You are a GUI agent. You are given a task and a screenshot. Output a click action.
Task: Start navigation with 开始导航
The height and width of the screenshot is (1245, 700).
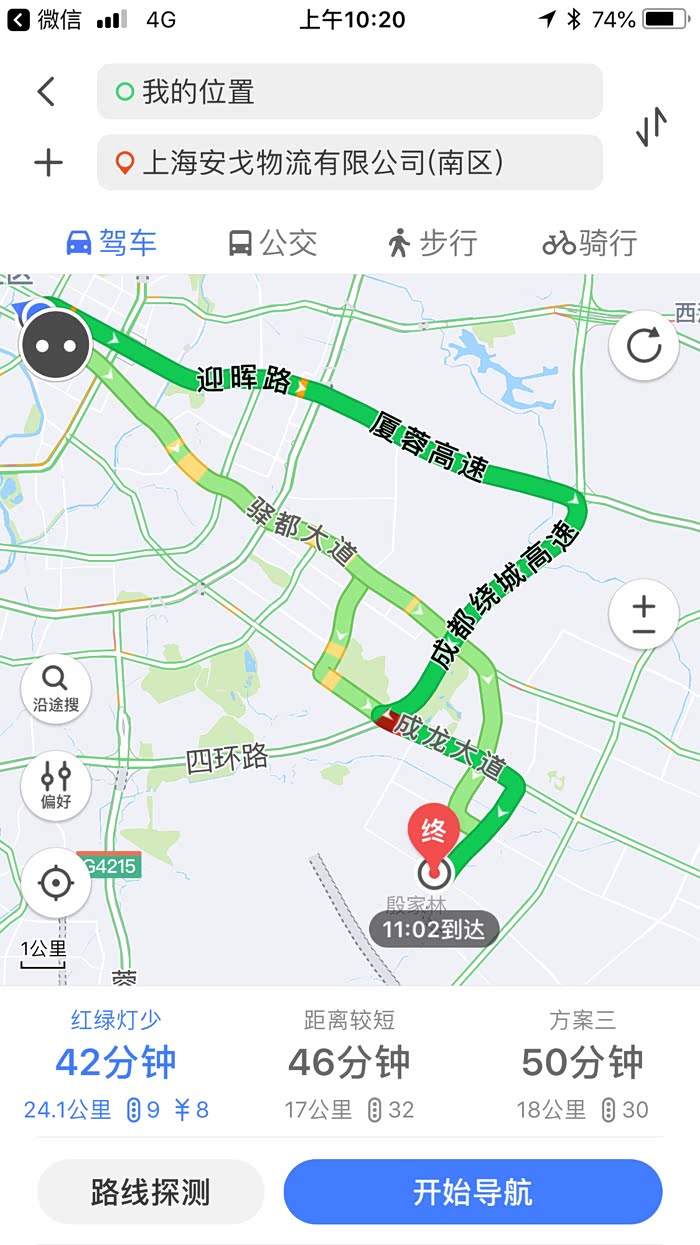473,1192
